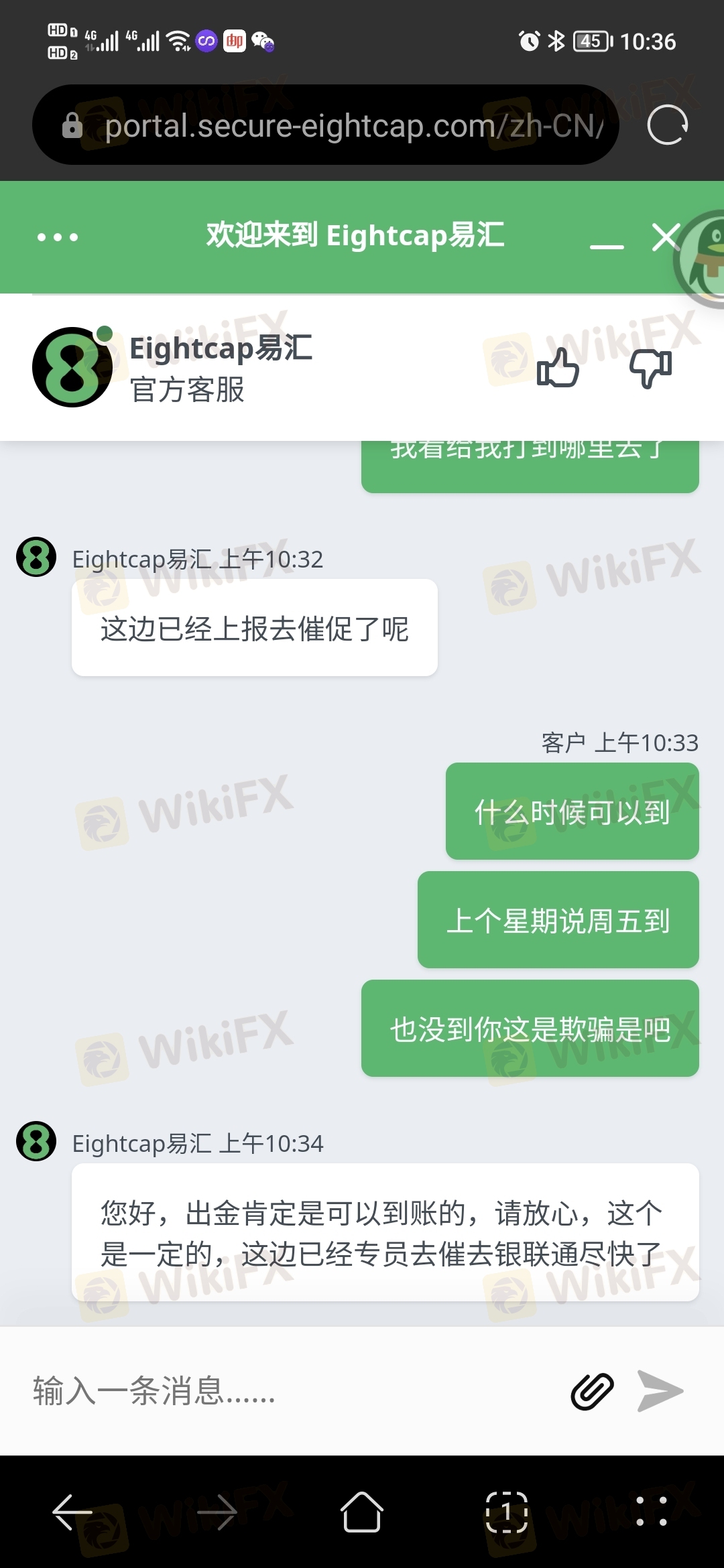Close the Eightcap chat window
Screen dimensions: 724x1568
(665, 237)
